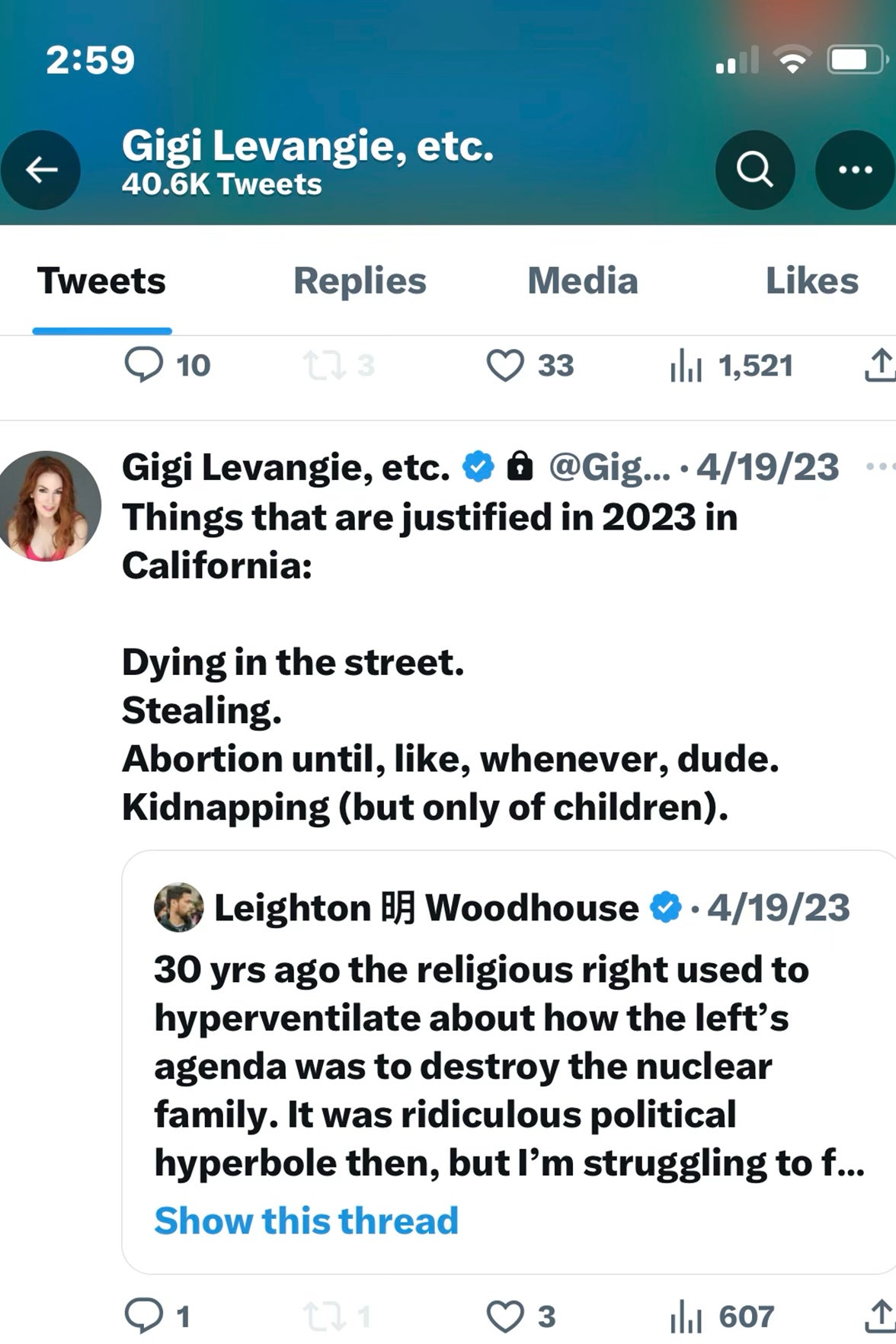Viewport: 896px width, 1344px height.
Task: Share the tweet with 1,521 views
Action: point(879,365)
